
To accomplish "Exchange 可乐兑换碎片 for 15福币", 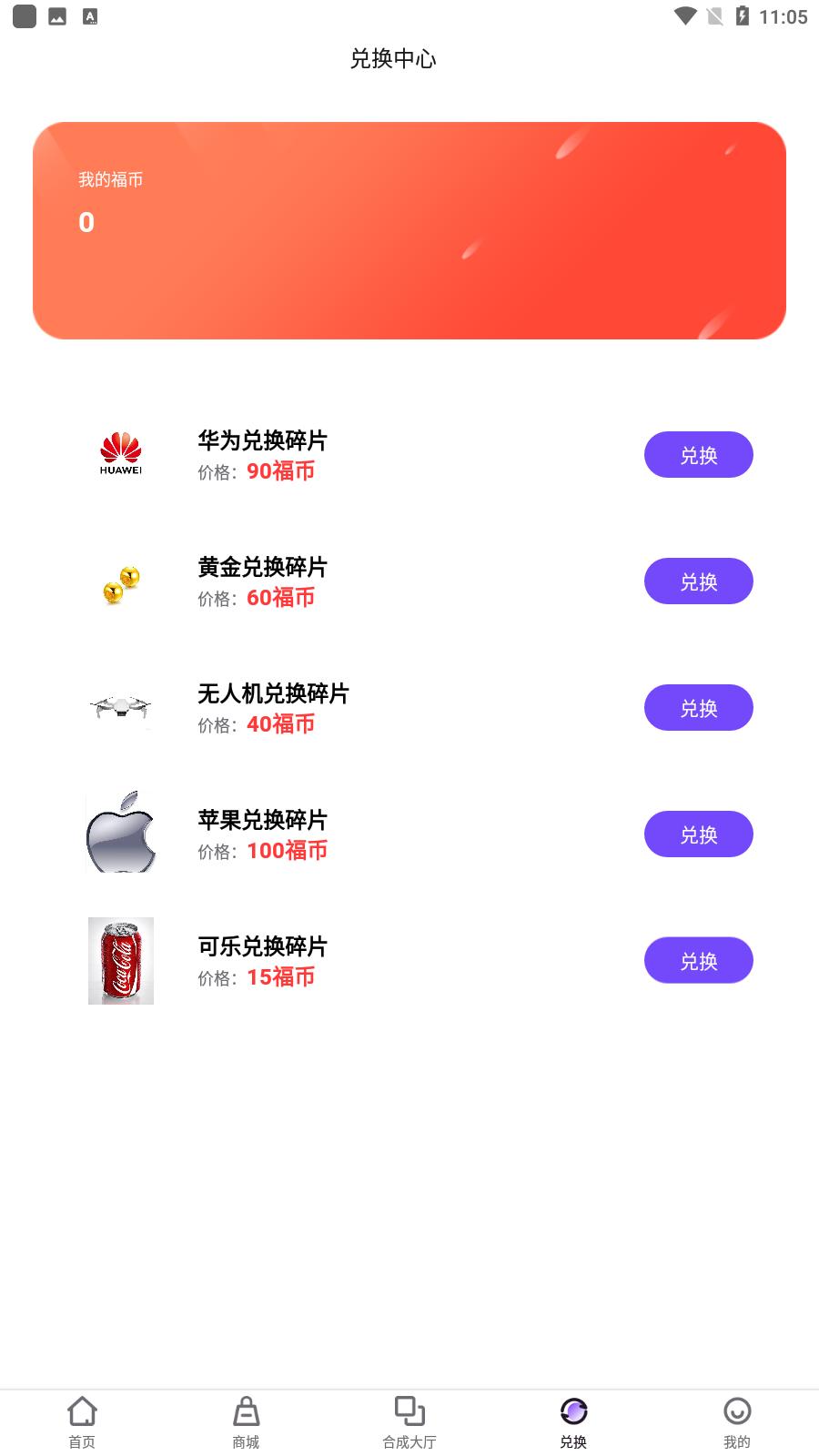I will 698,961.
